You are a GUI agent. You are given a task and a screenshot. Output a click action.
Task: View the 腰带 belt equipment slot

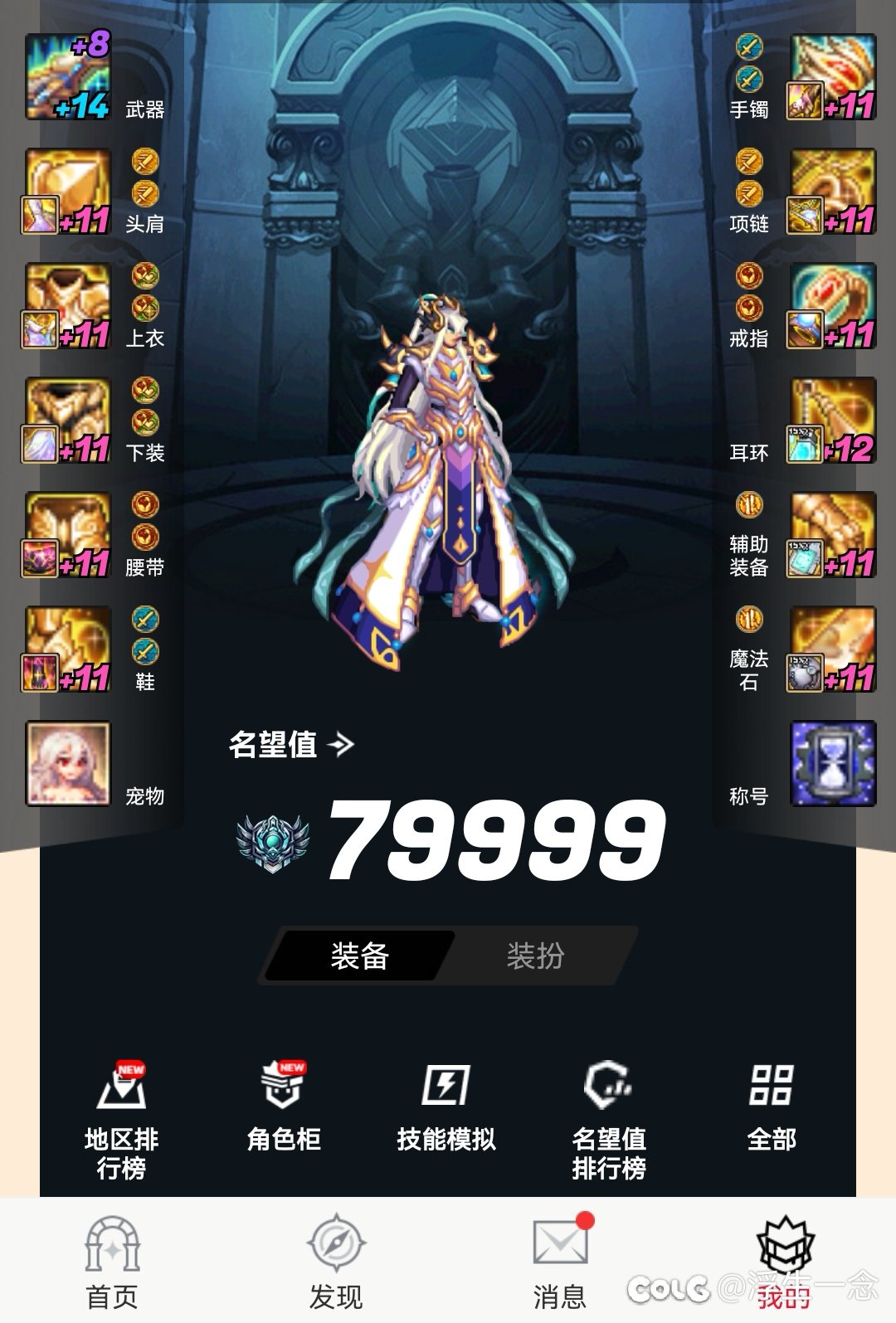[x=68, y=535]
